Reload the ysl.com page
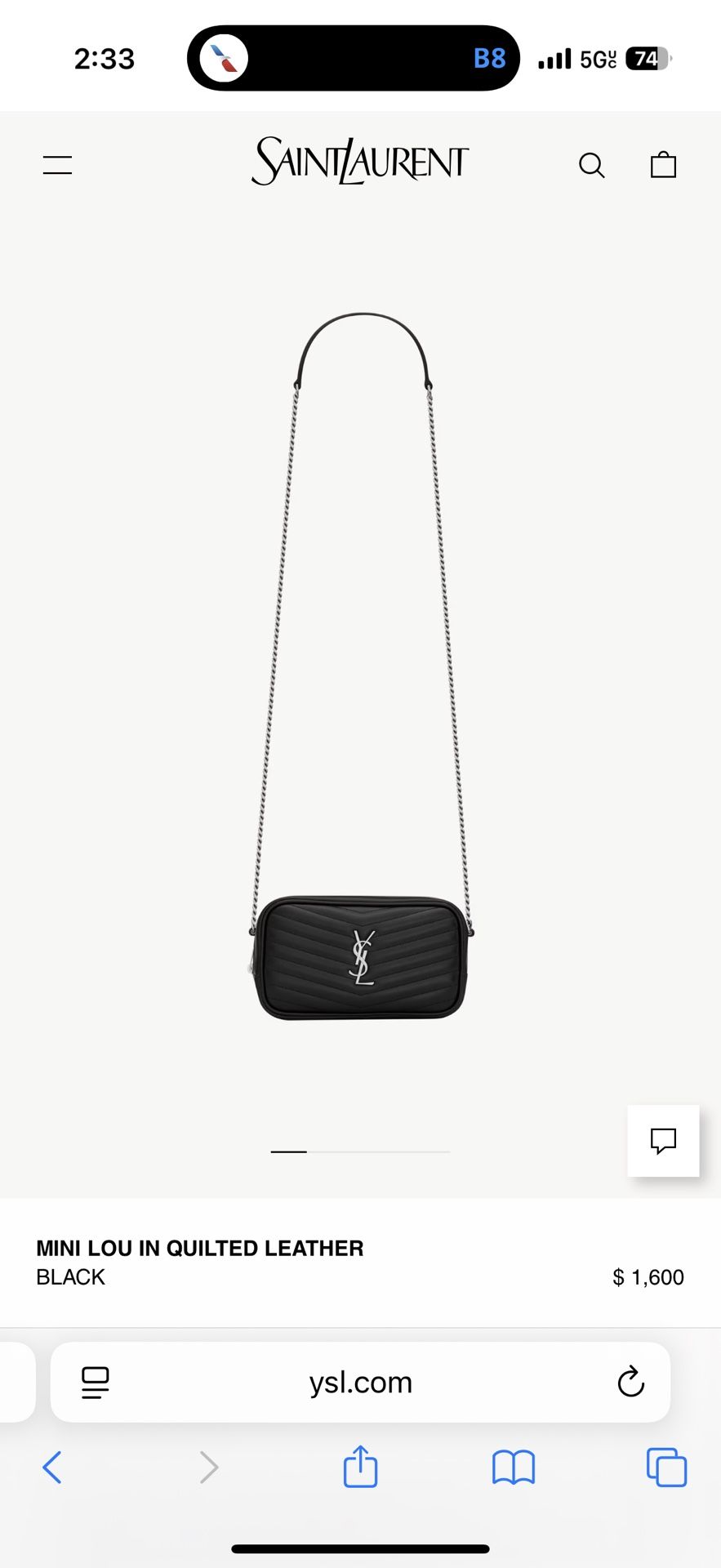The image size is (721, 1568). click(x=629, y=1382)
